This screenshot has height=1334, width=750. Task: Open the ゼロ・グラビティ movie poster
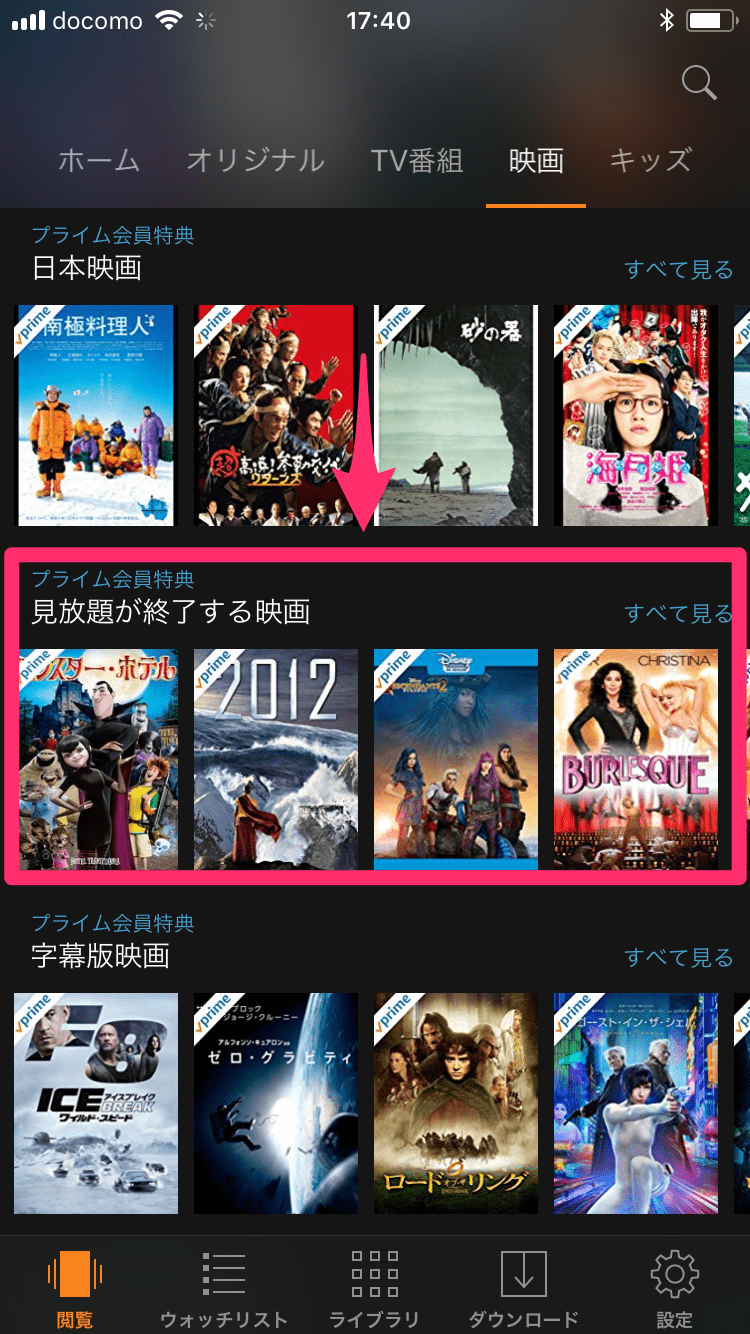276,1103
